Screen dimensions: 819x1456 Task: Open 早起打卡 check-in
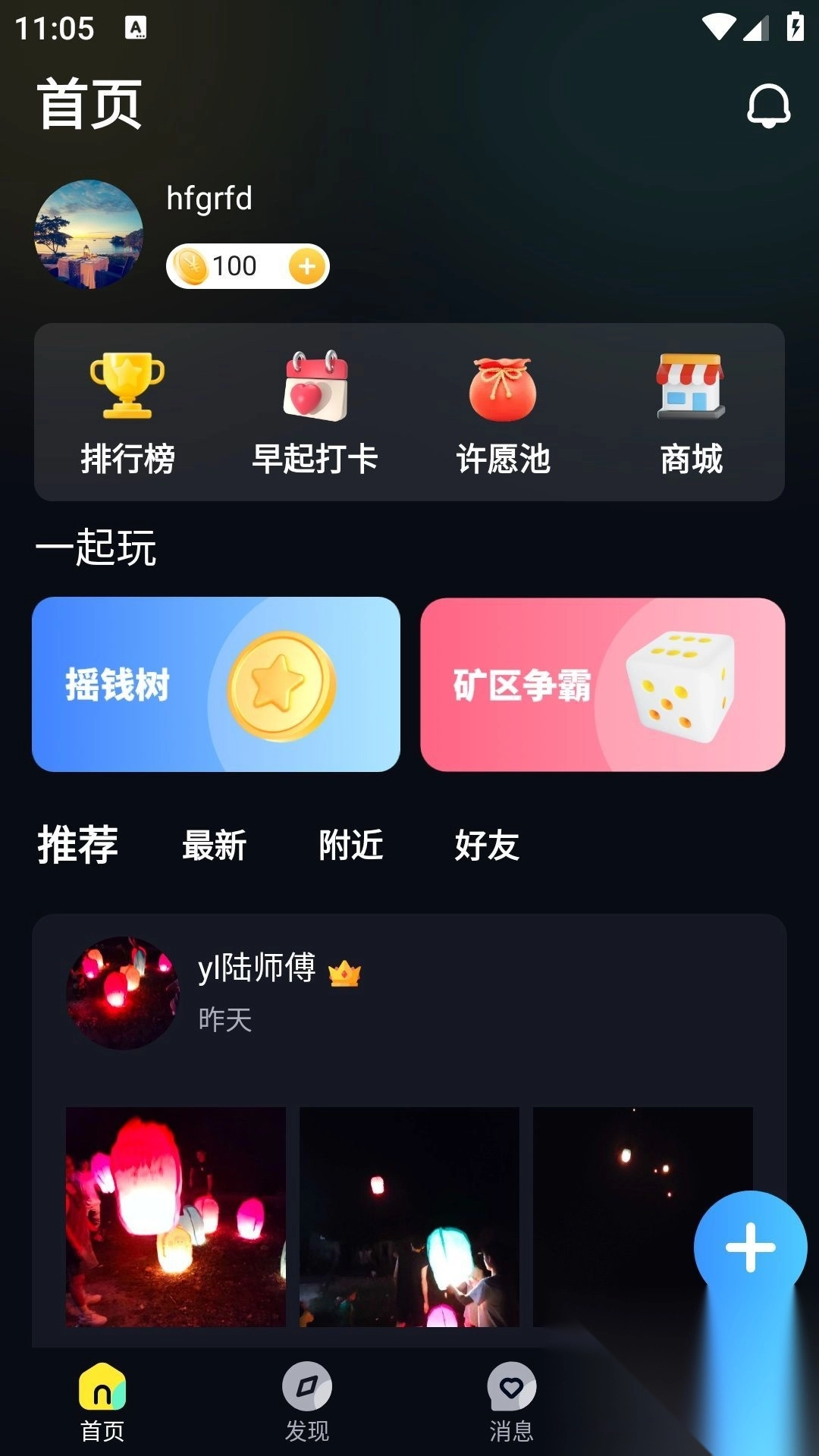pyautogui.click(x=316, y=409)
